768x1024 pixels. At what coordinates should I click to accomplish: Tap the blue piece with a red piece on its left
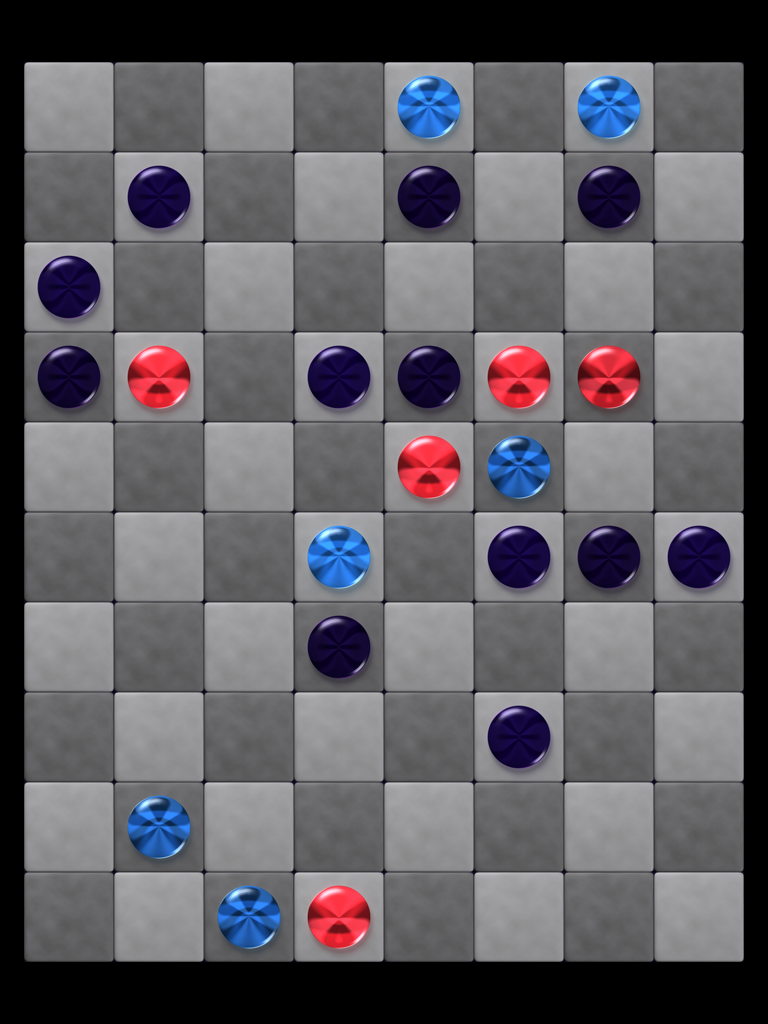click(519, 466)
